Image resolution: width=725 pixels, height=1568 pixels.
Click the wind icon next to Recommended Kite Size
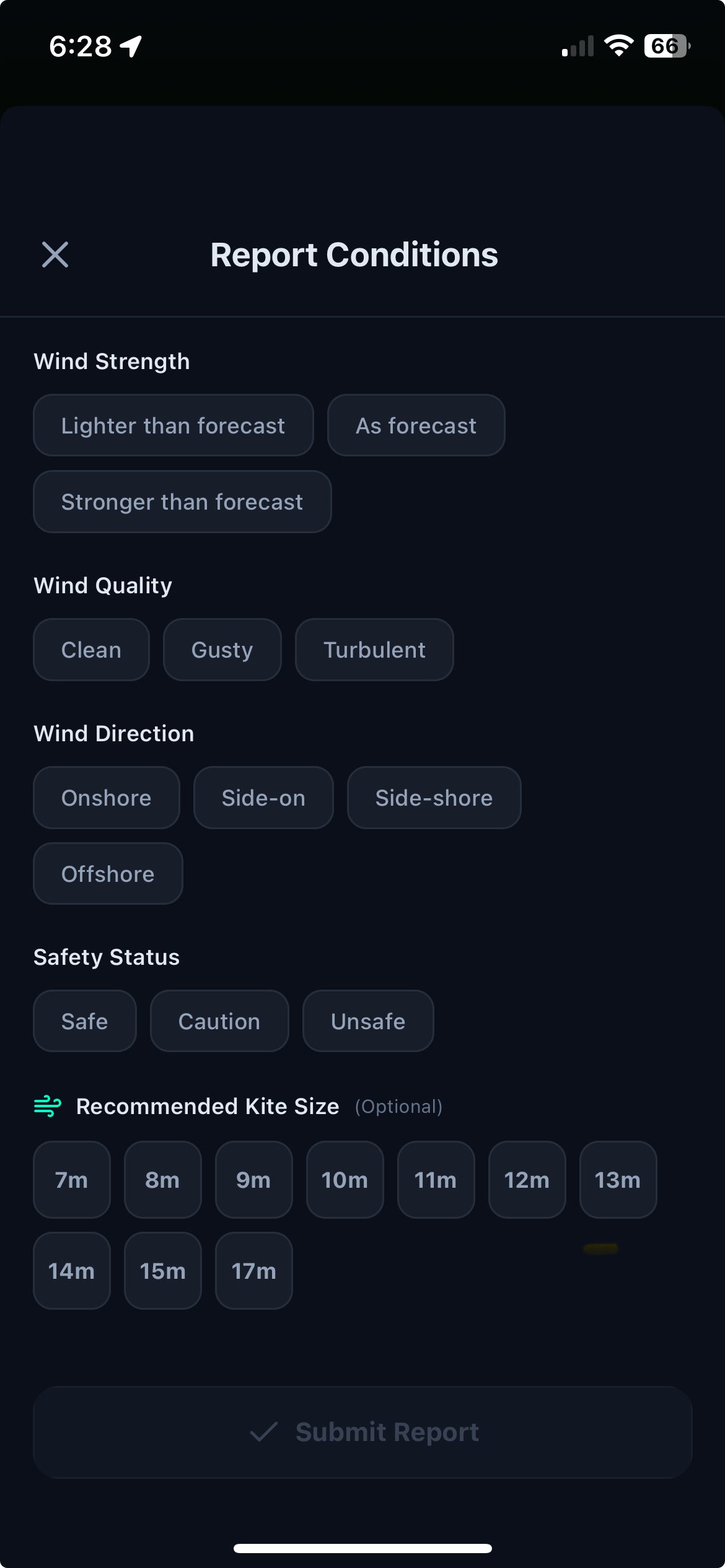[46, 1106]
